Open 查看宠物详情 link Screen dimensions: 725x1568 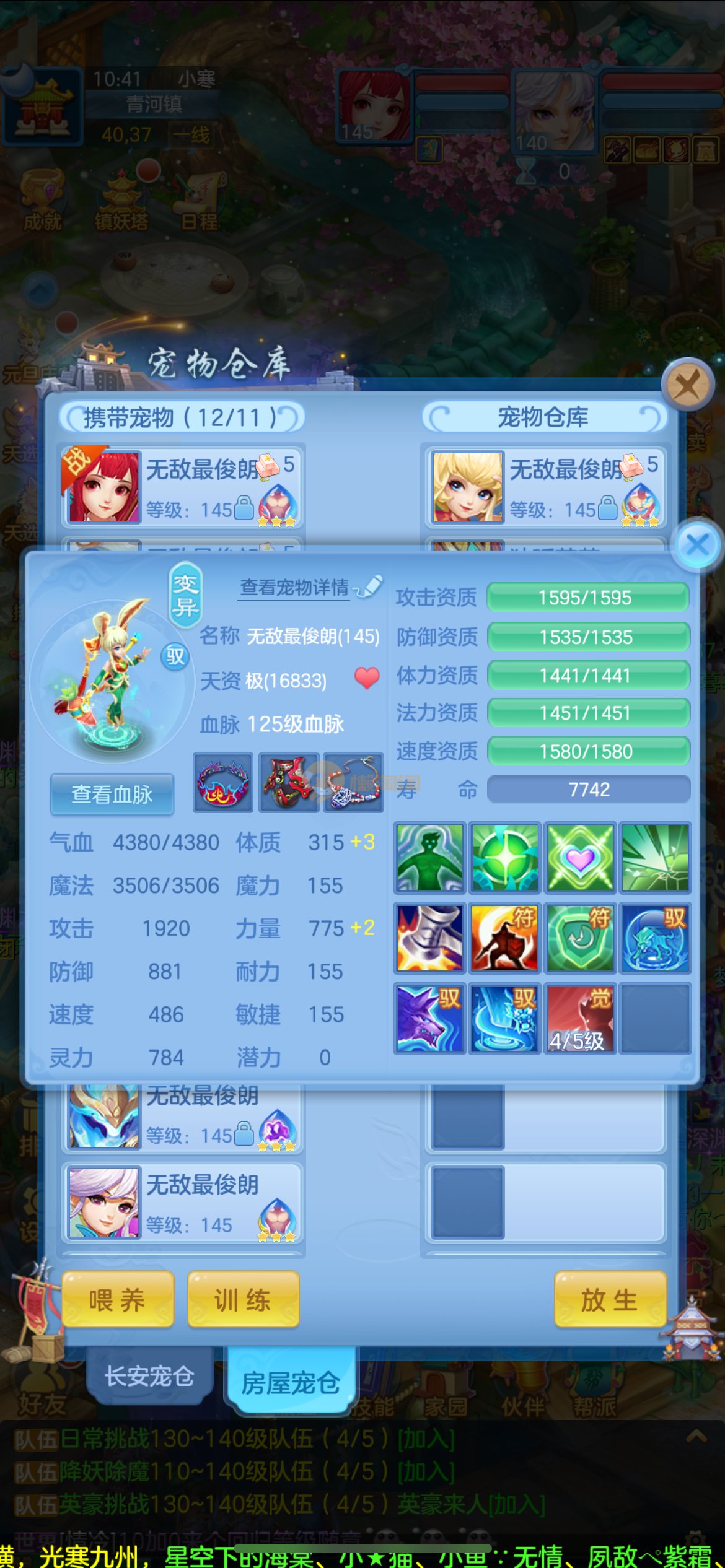coord(294,587)
